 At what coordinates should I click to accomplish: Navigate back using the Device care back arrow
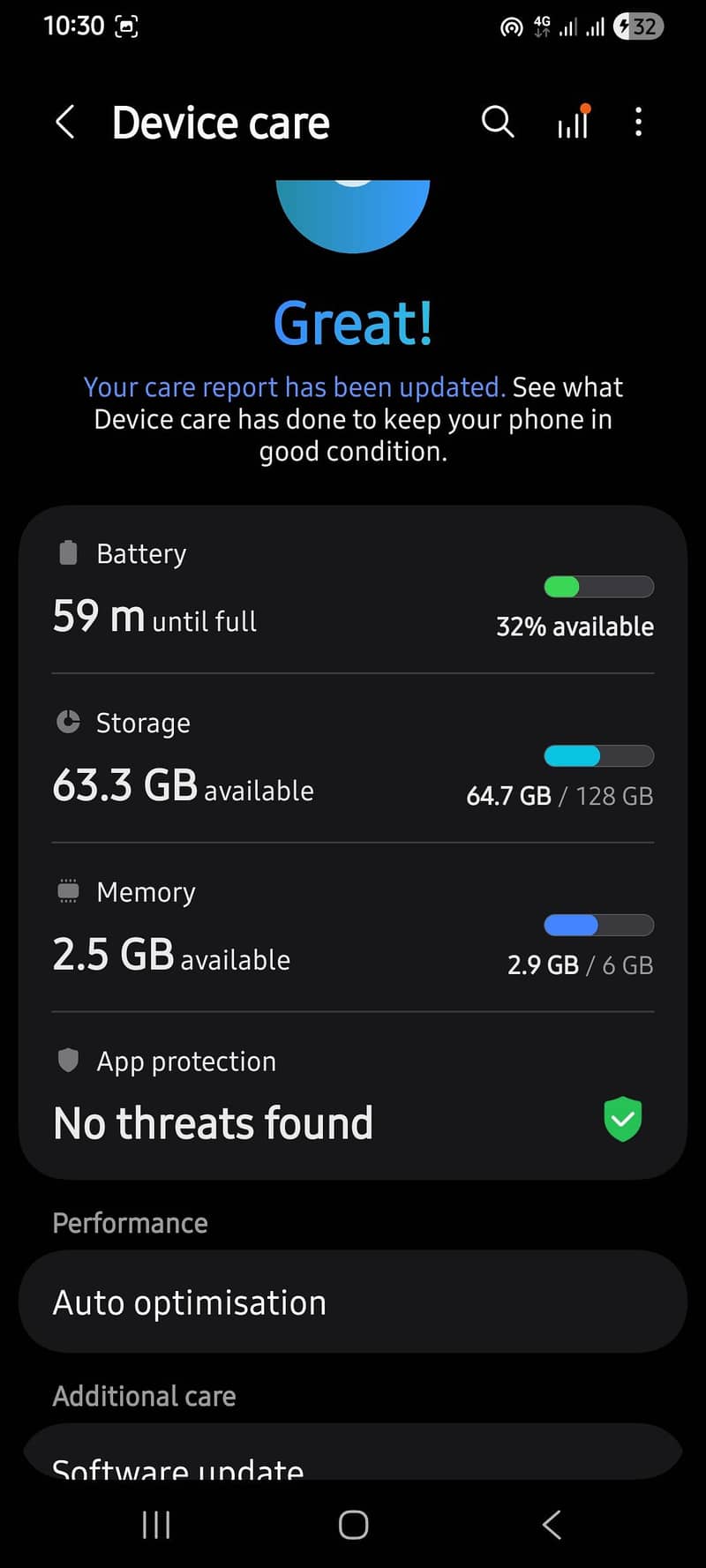(65, 123)
